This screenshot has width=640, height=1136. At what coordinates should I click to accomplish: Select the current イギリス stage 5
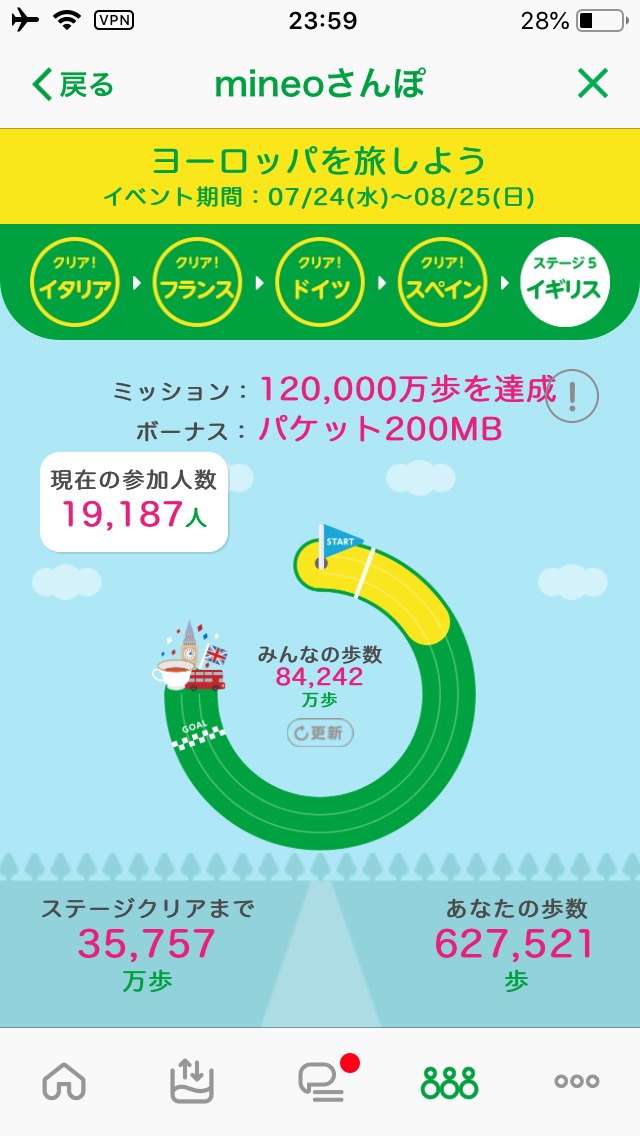coord(565,282)
